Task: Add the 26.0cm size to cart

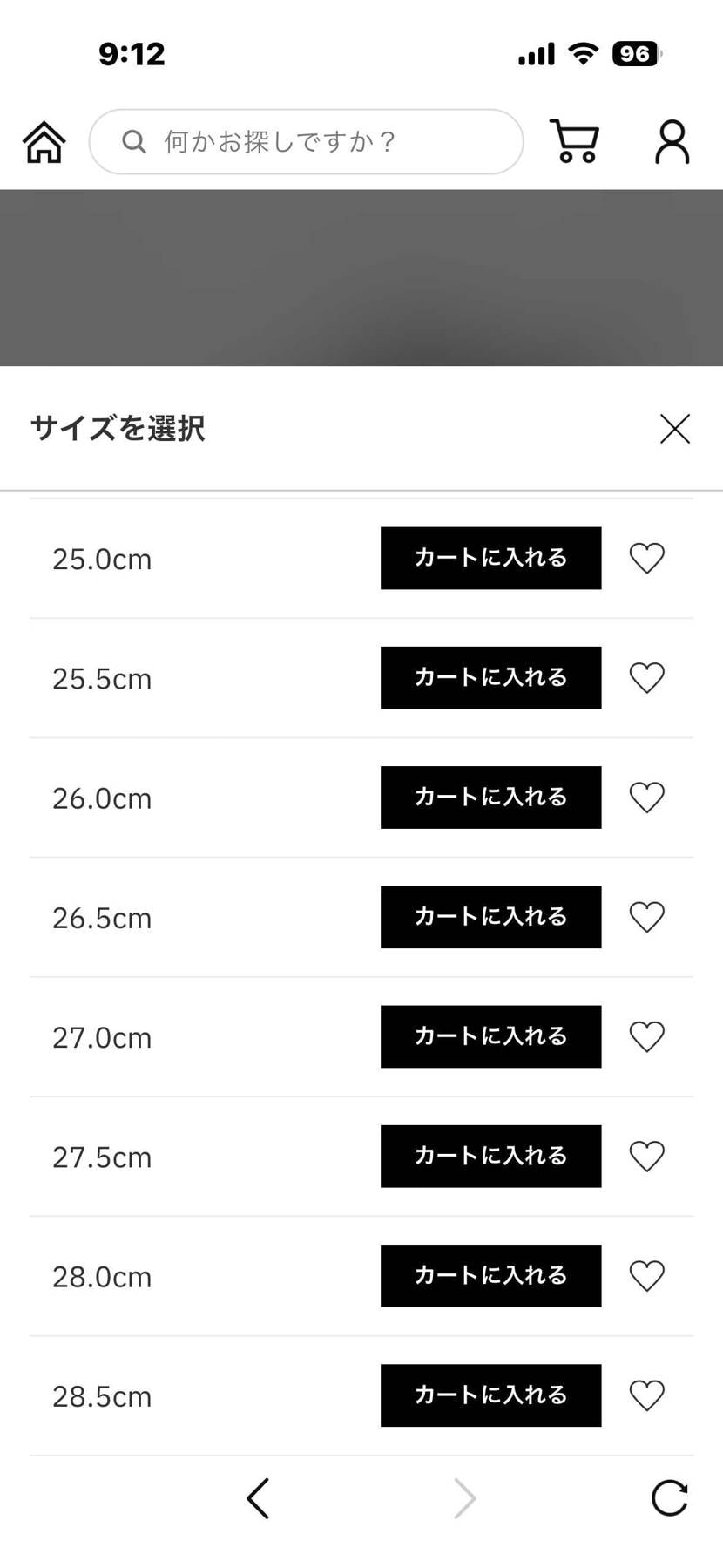Action: tap(490, 797)
